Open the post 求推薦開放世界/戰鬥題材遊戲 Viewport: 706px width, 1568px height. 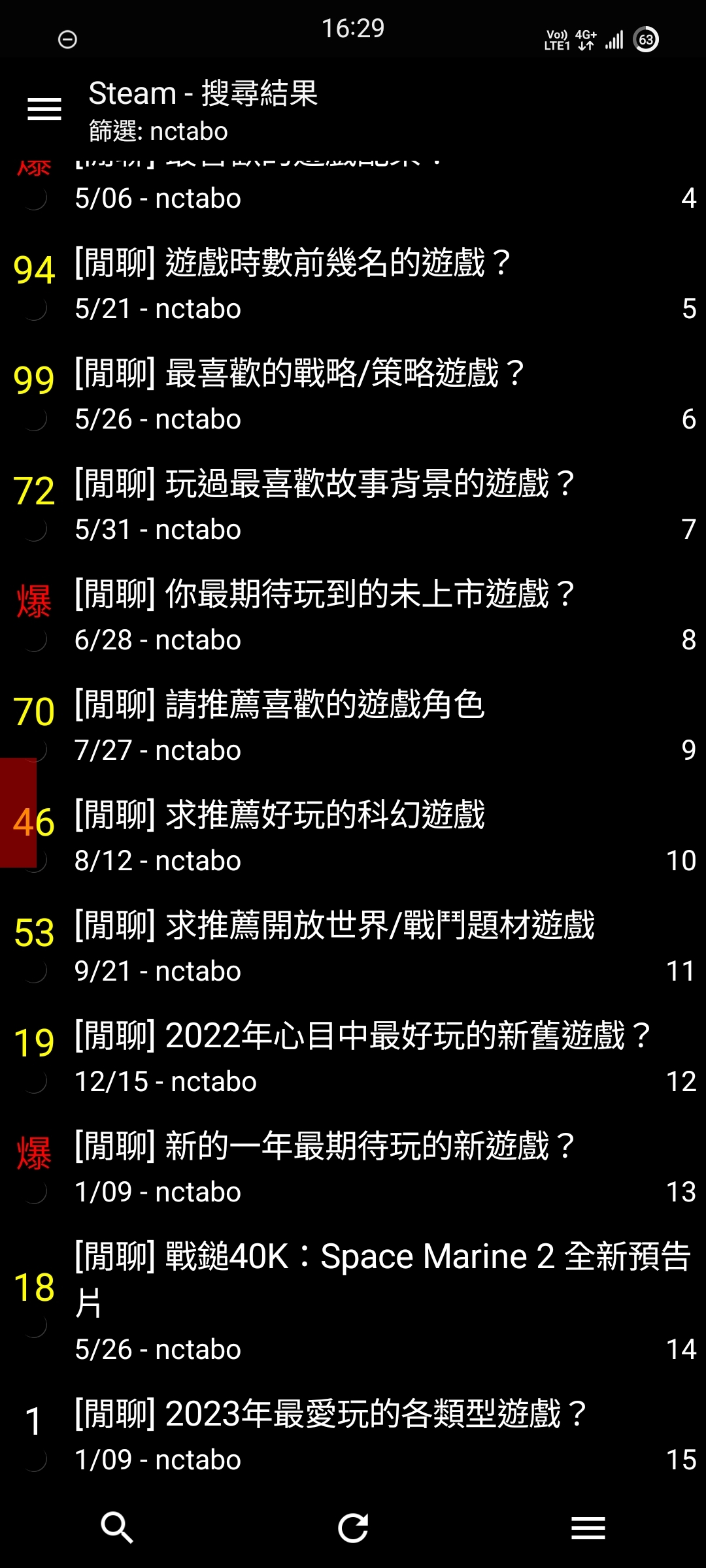coord(353,948)
